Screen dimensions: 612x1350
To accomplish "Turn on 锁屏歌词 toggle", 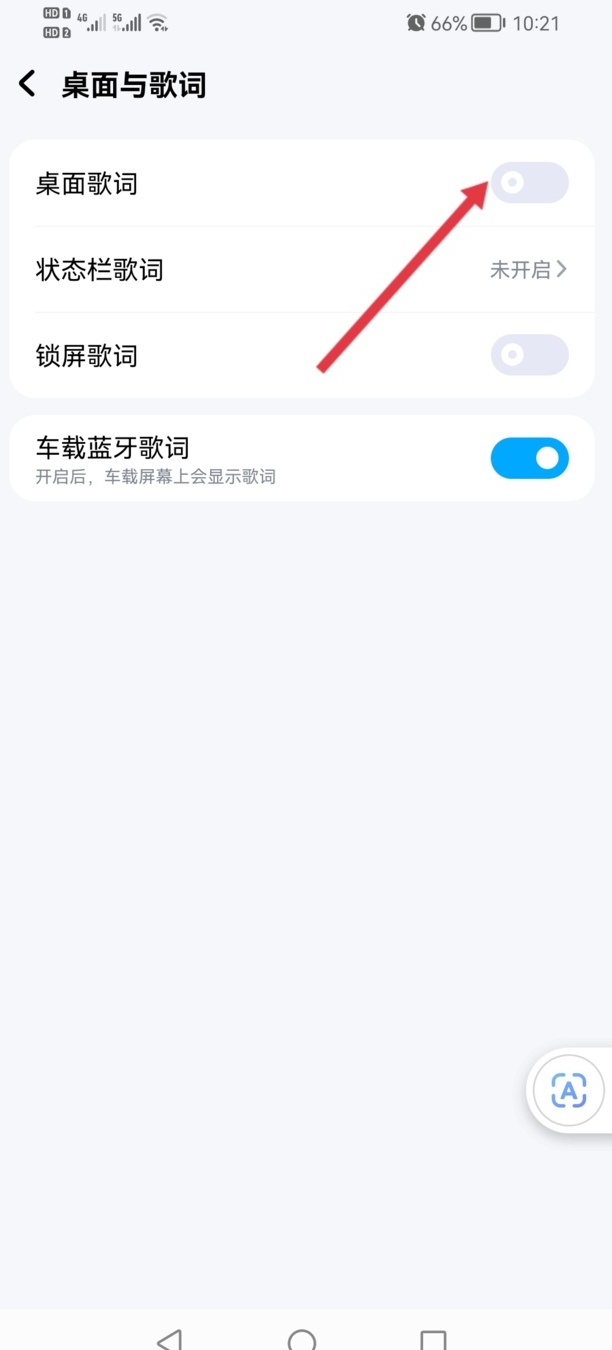I will 529,355.
